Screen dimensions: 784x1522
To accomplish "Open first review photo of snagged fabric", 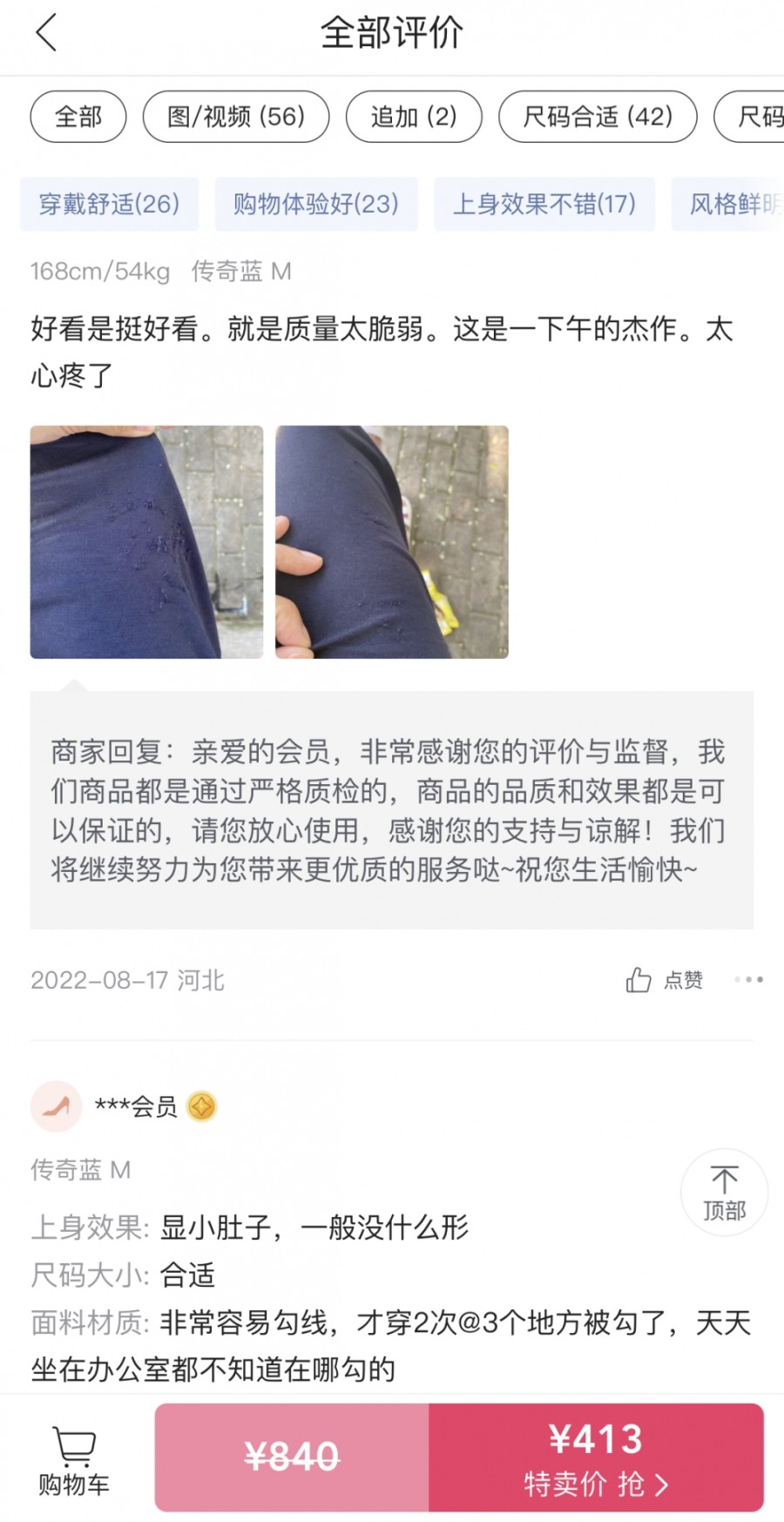I will [146, 542].
